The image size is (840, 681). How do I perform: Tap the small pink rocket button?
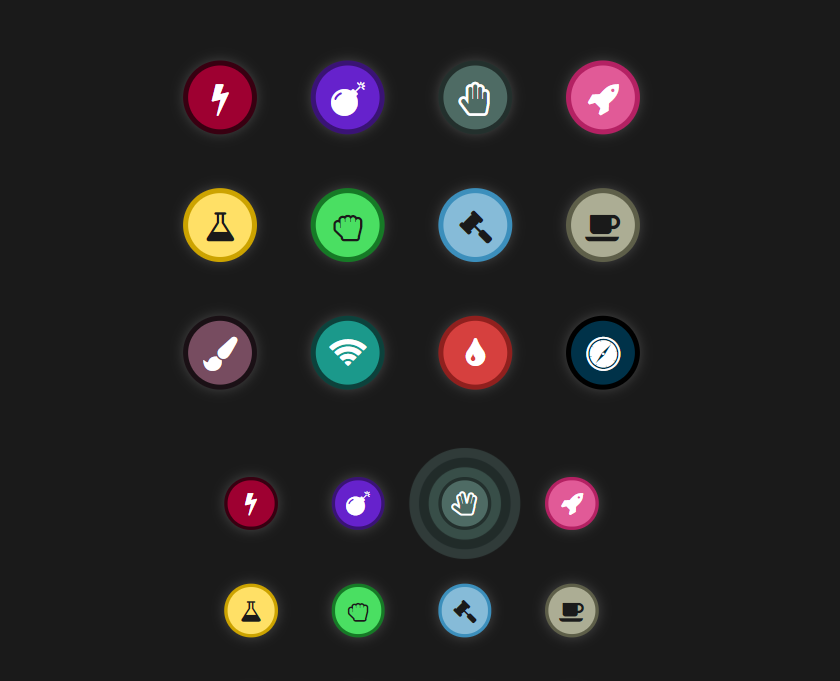click(x=572, y=503)
